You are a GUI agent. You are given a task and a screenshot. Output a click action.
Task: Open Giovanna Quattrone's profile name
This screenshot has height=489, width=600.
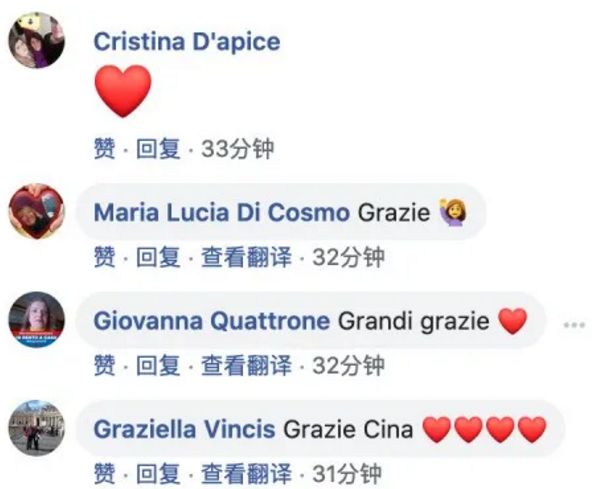211,321
